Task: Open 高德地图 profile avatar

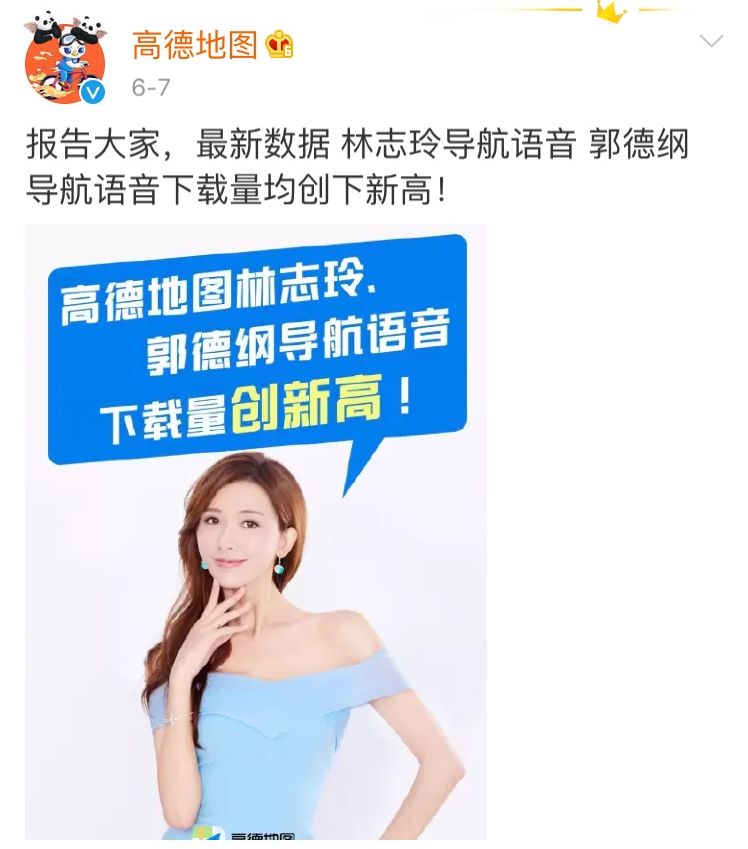Action: 65,60
